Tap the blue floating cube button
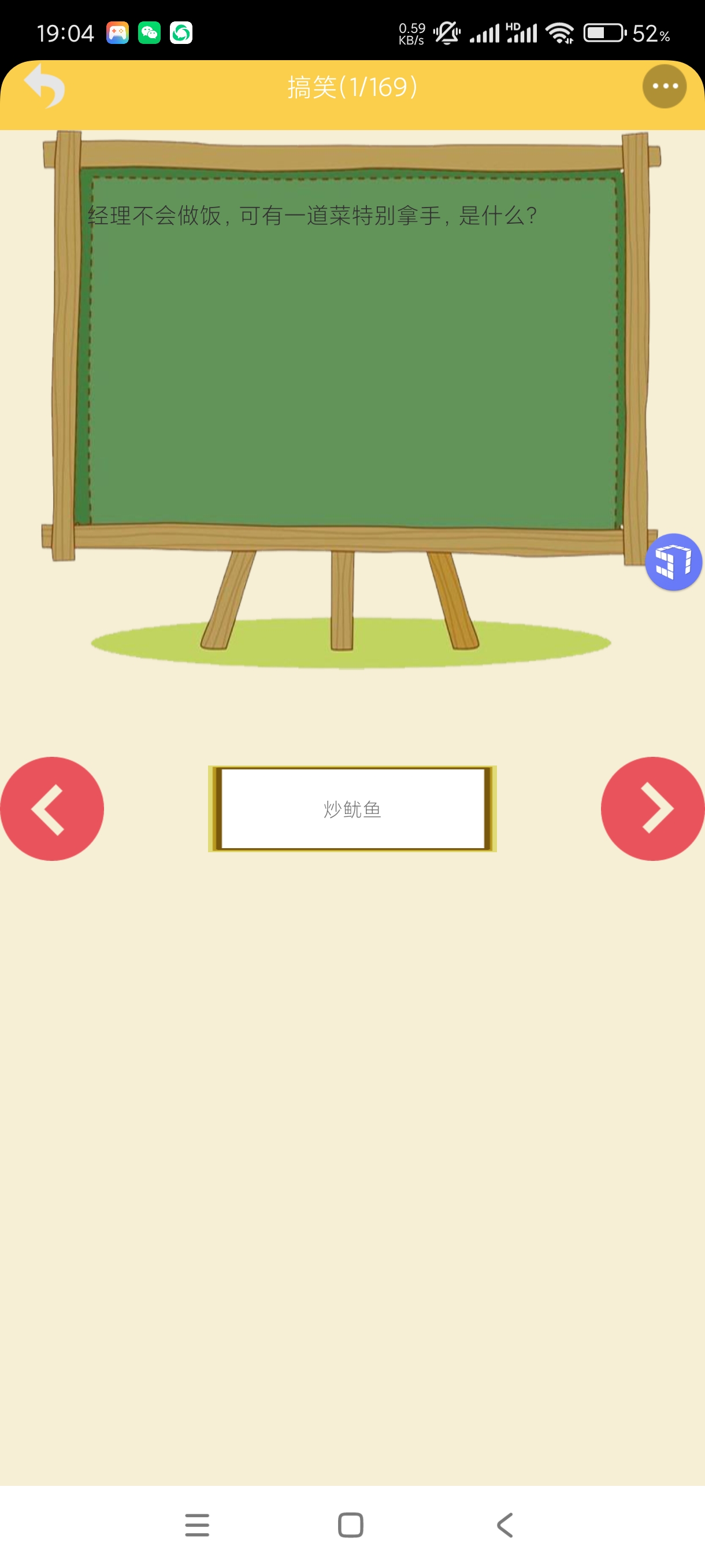 click(x=673, y=562)
